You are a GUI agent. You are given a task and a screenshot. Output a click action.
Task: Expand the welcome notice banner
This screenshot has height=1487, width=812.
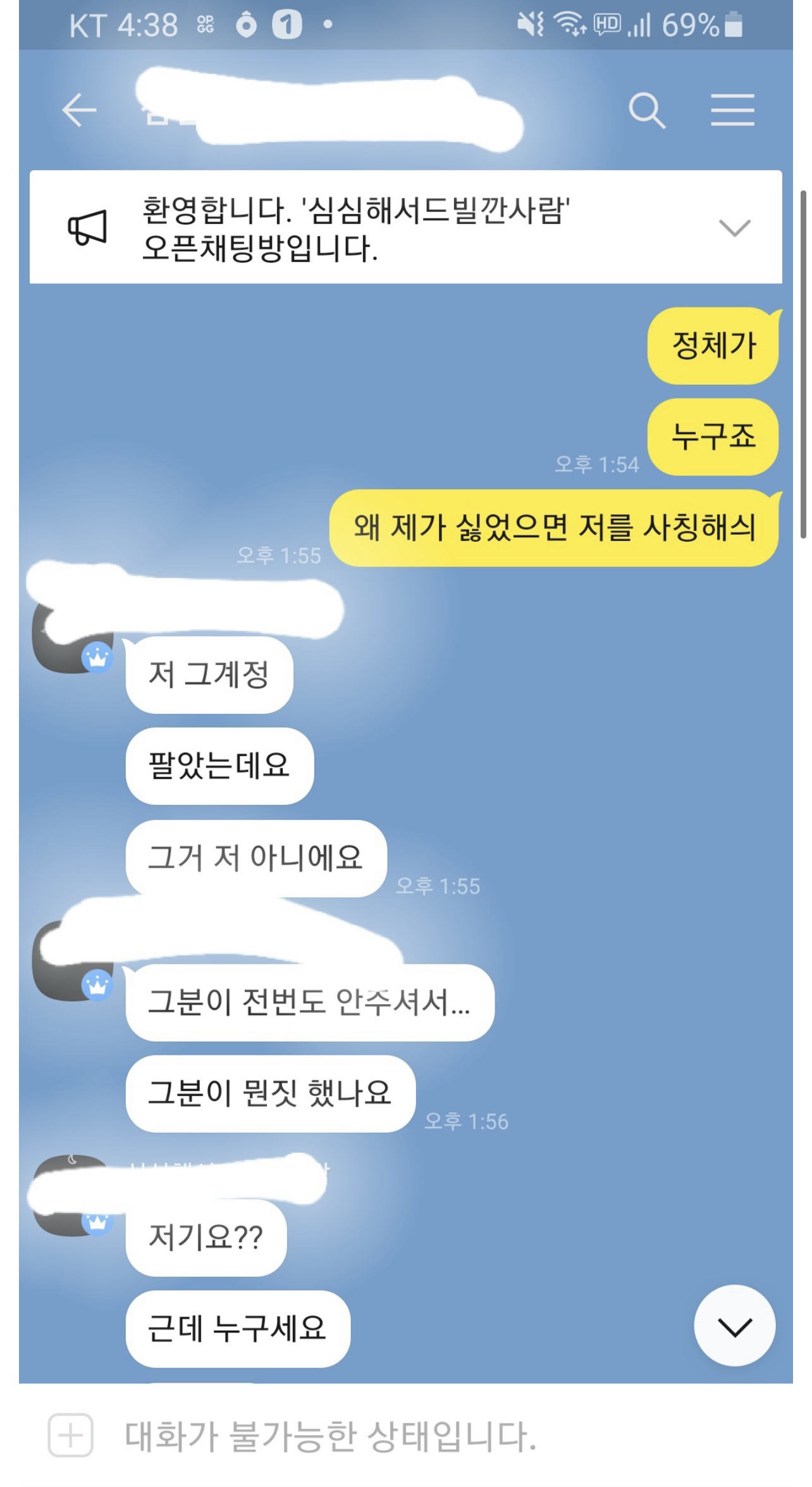(x=734, y=227)
